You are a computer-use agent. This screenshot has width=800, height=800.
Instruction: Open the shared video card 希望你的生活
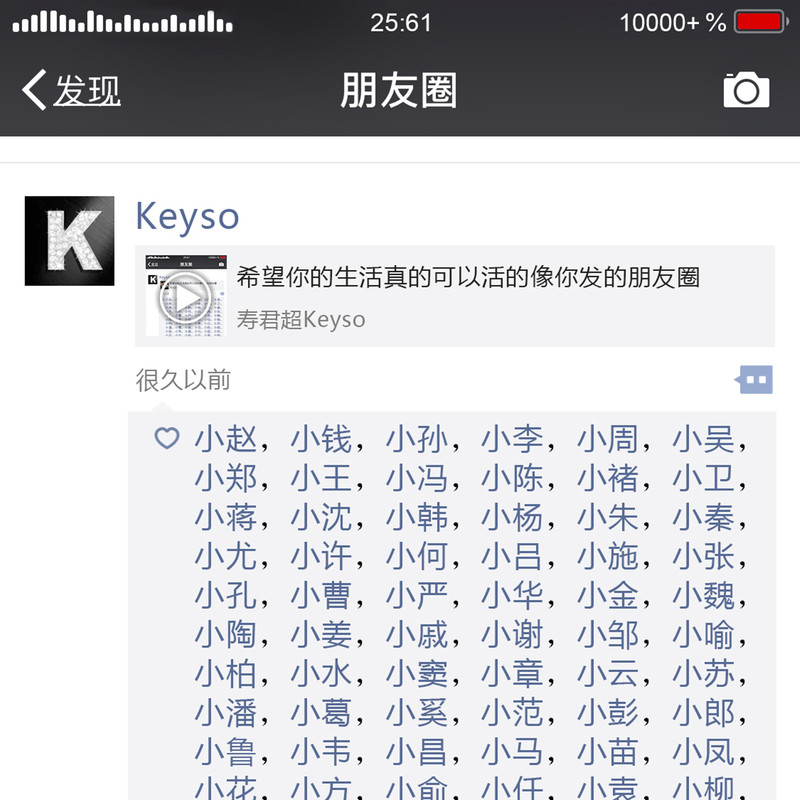point(455,296)
